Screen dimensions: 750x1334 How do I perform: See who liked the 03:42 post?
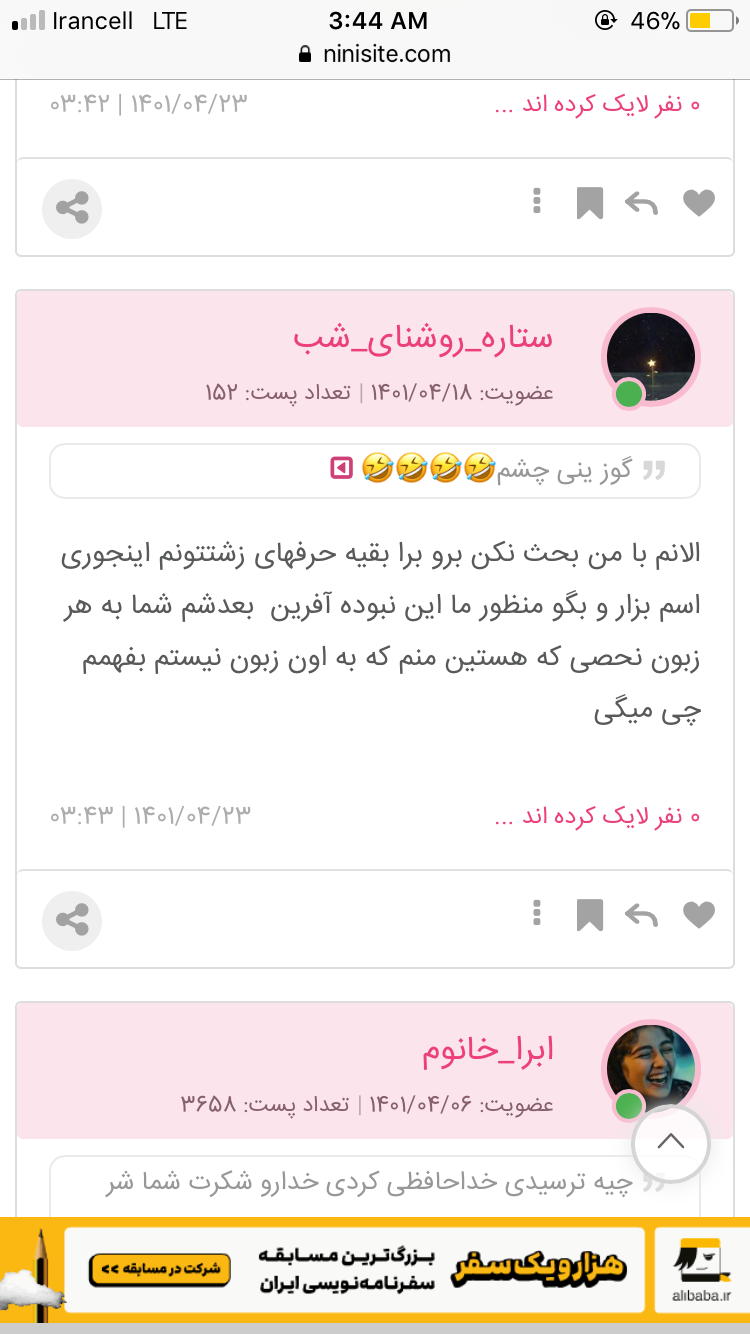pyautogui.click(x=597, y=104)
